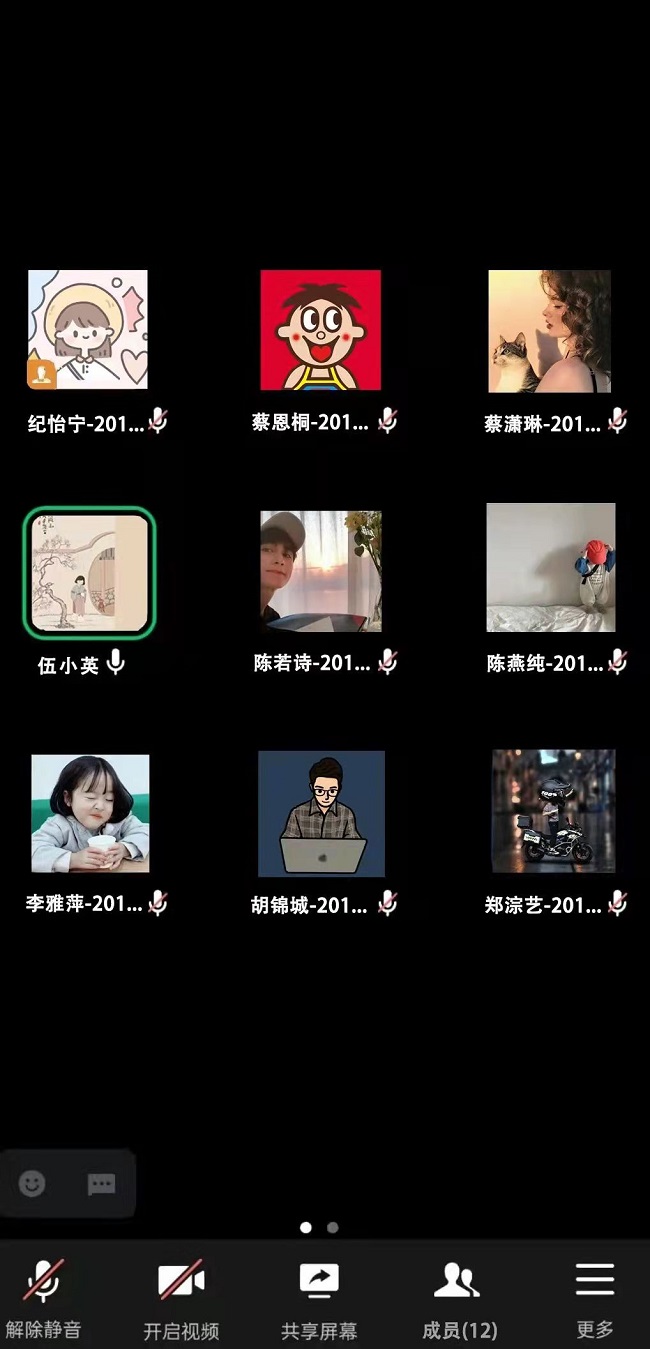
Task: Open the 更多 menu
Action: [594, 1297]
